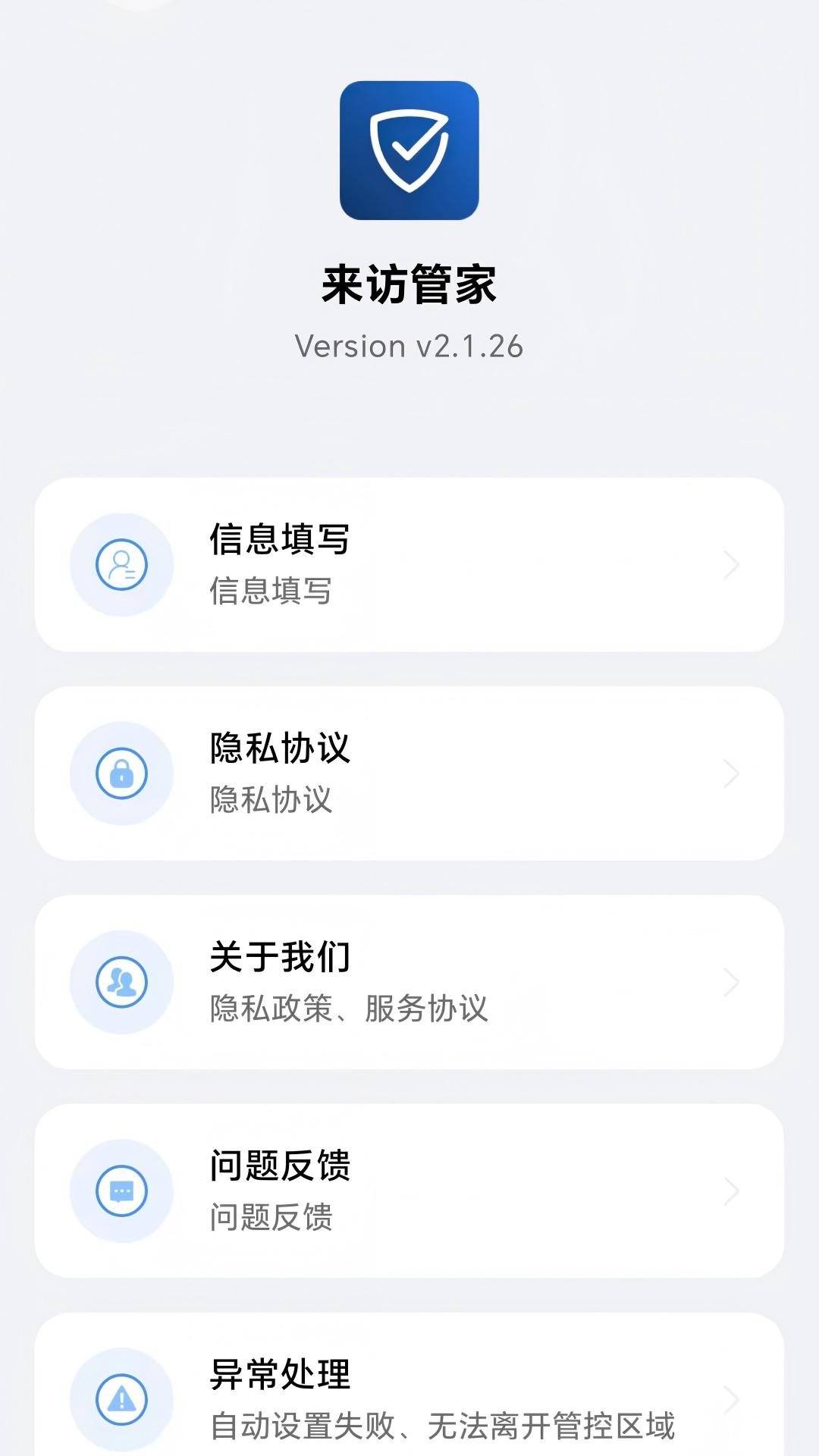Open the 问题反馈 card

(x=409, y=1191)
